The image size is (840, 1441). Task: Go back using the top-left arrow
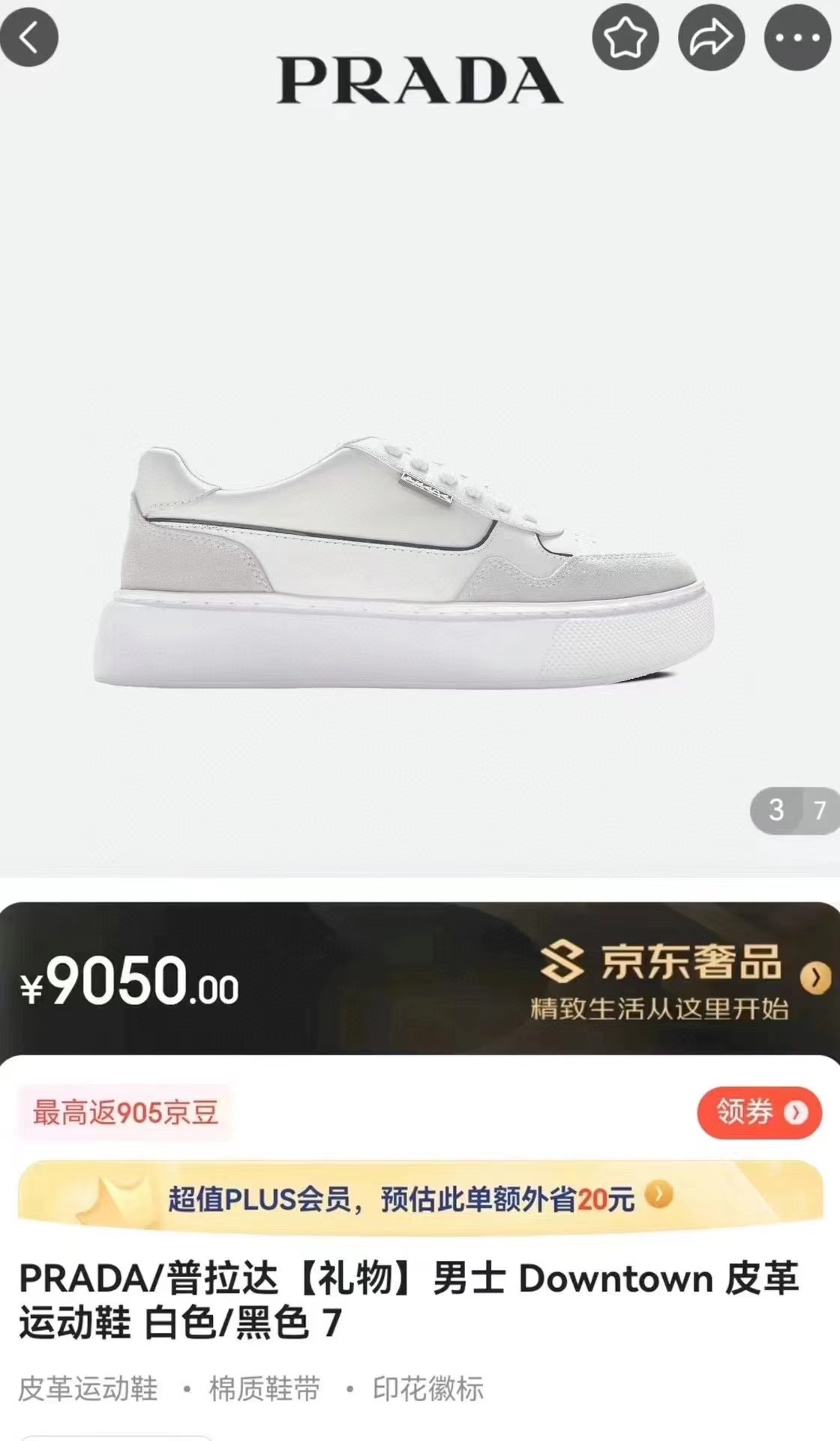[28, 37]
